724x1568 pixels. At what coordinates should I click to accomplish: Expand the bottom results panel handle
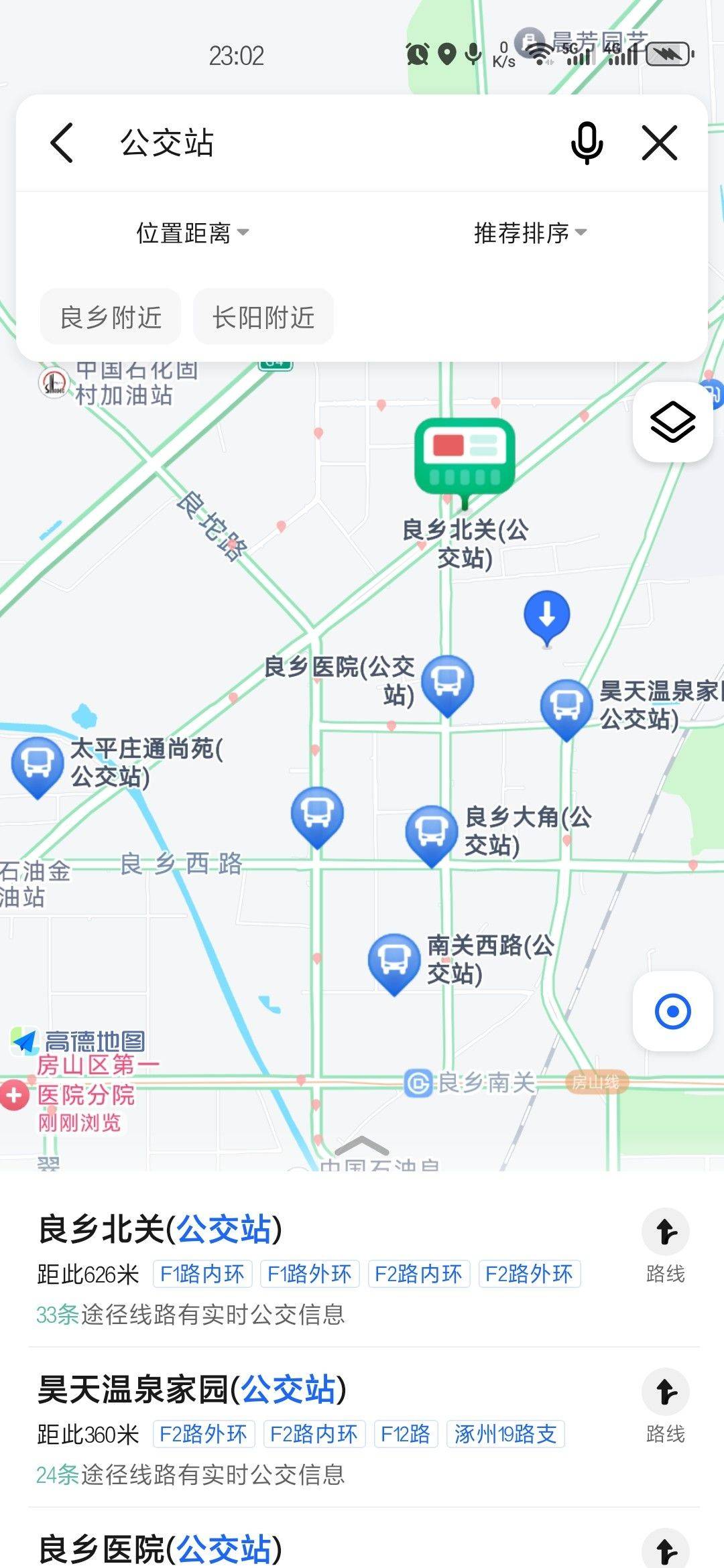pos(362,1145)
